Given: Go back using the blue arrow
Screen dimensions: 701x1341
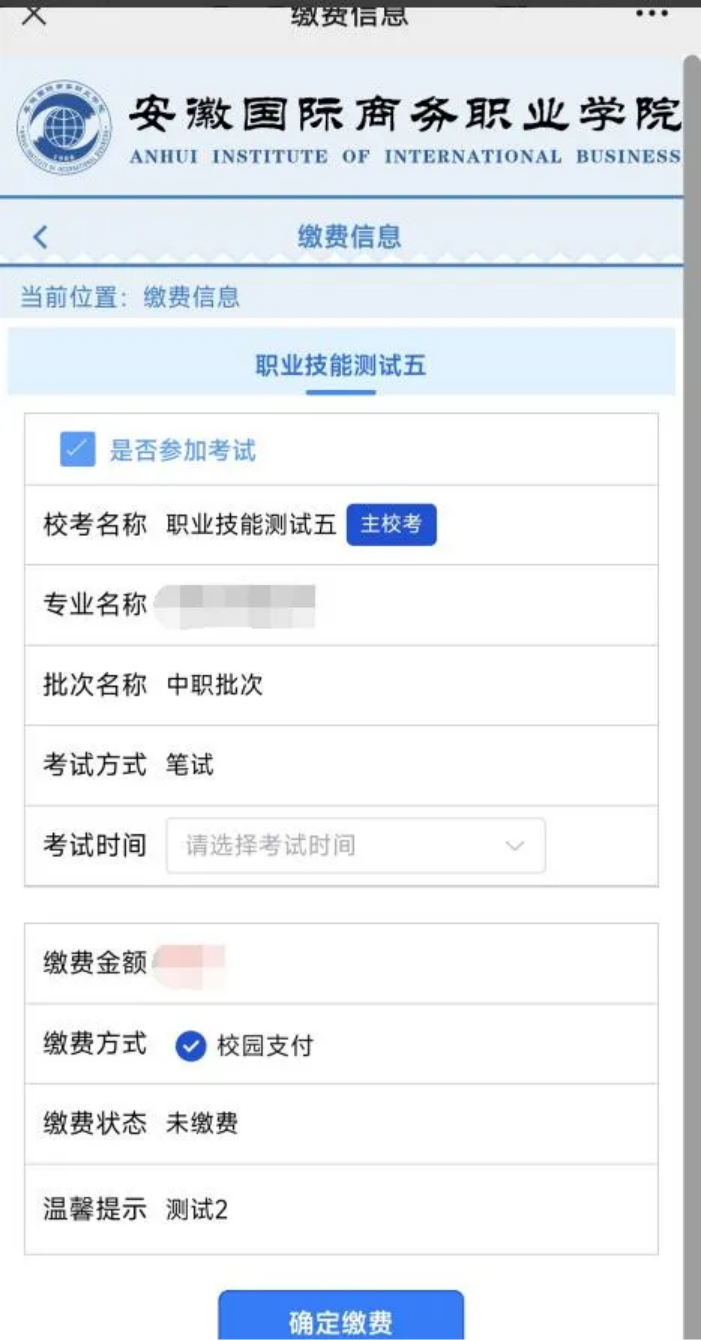Looking at the screenshot, I should click(40, 237).
